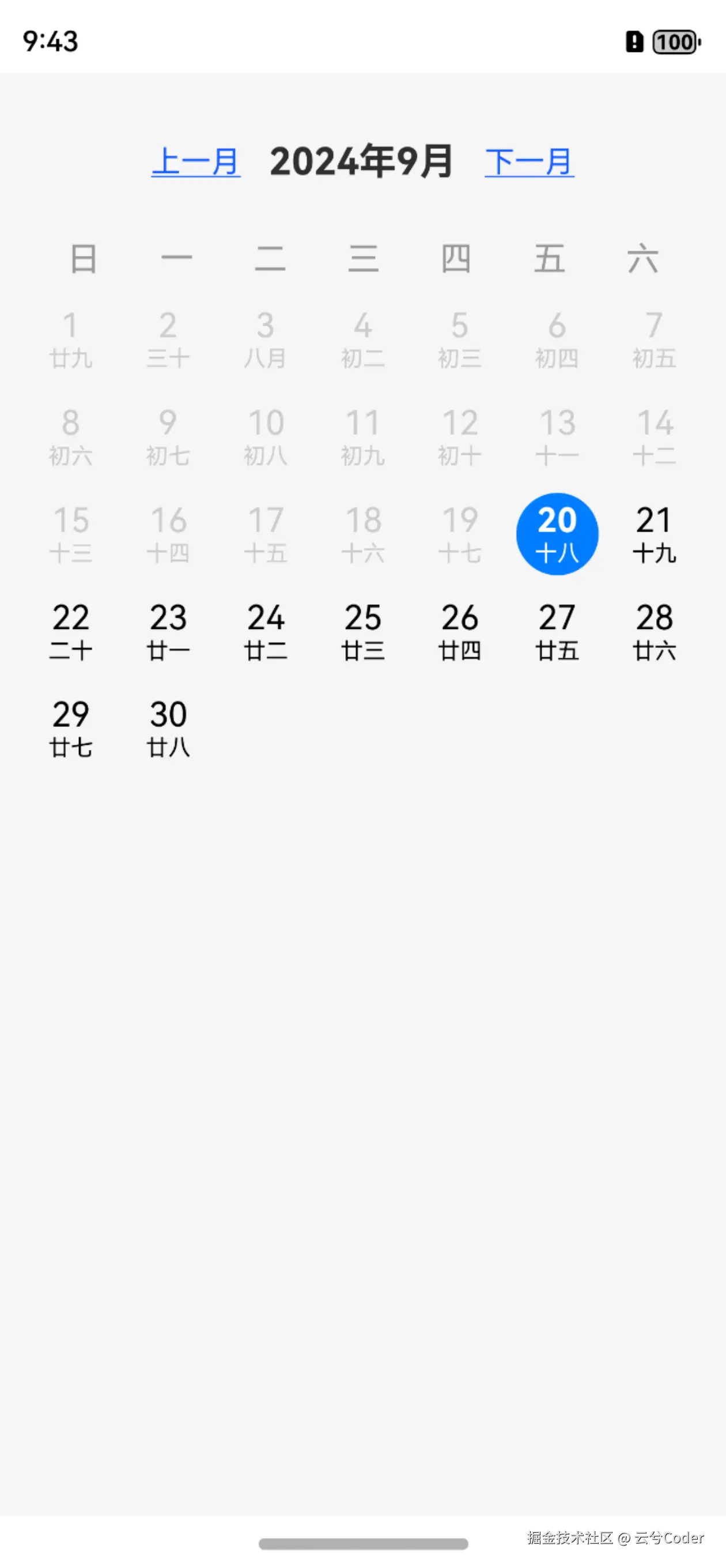This screenshot has height=1568, width=726.
Task: Choose the 30th 廿八
Action: (x=168, y=728)
